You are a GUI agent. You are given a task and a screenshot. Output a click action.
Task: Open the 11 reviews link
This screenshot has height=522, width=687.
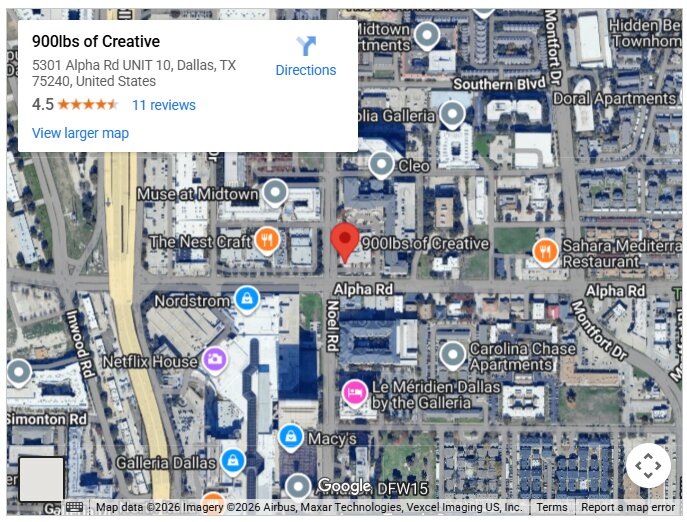tap(163, 105)
